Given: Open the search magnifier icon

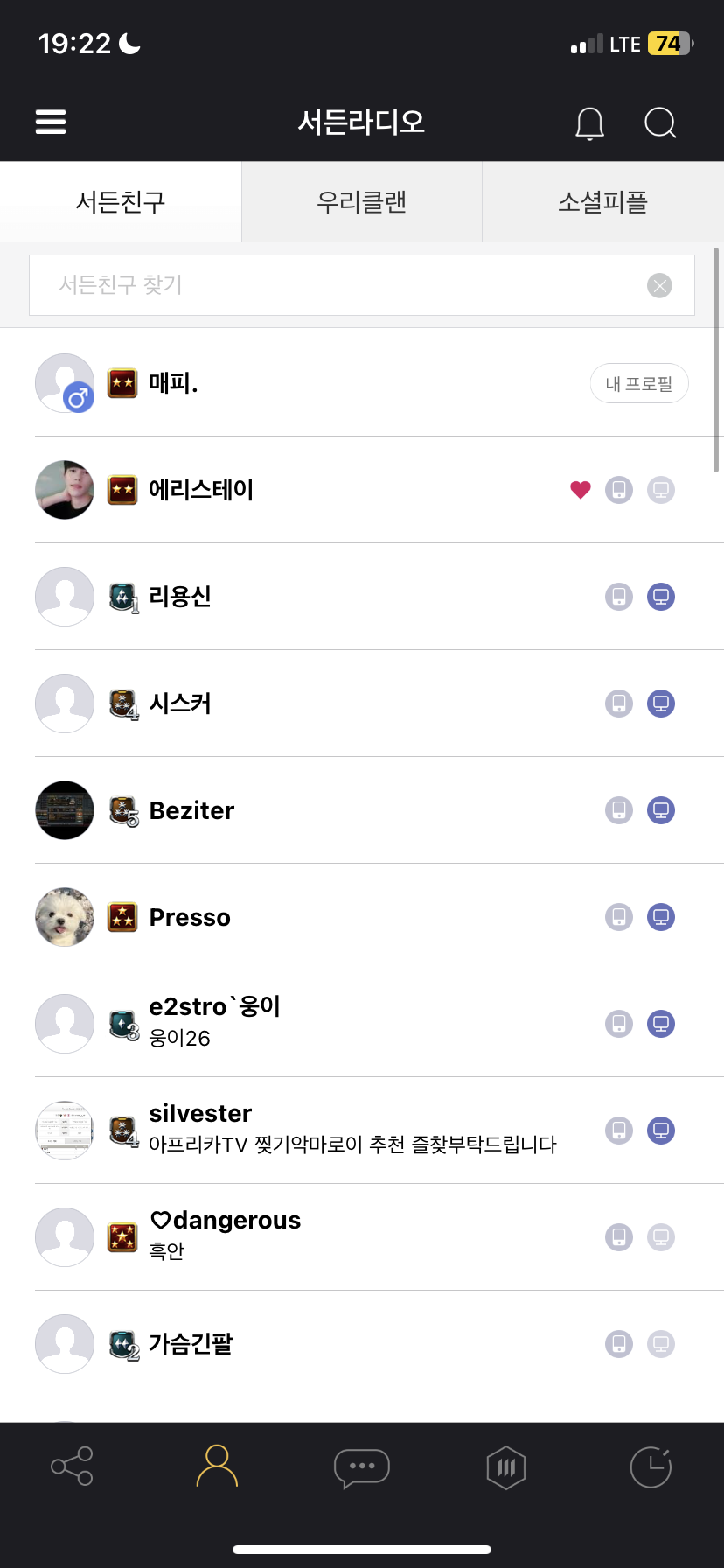Looking at the screenshot, I should [x=660, y=123].
